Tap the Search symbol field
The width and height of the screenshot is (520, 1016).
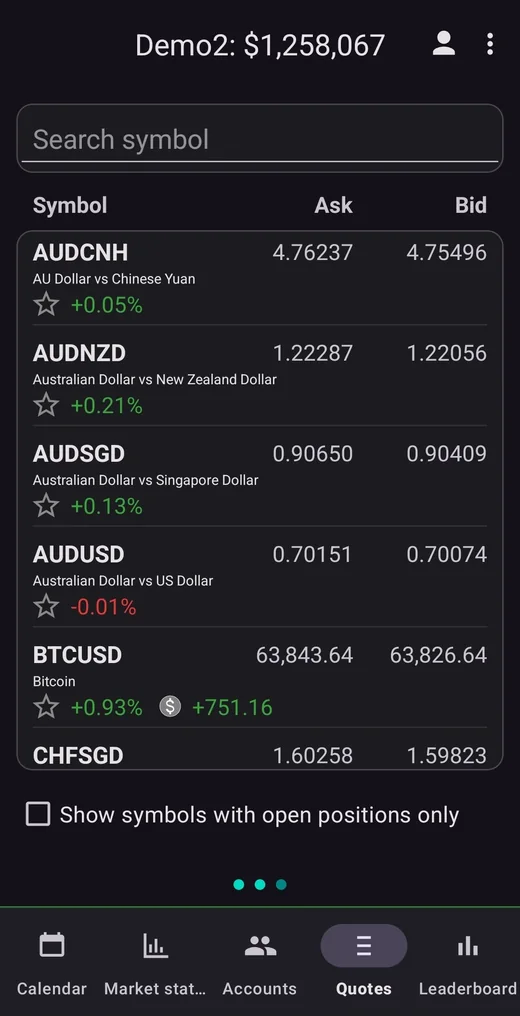[x=260, y=139]
